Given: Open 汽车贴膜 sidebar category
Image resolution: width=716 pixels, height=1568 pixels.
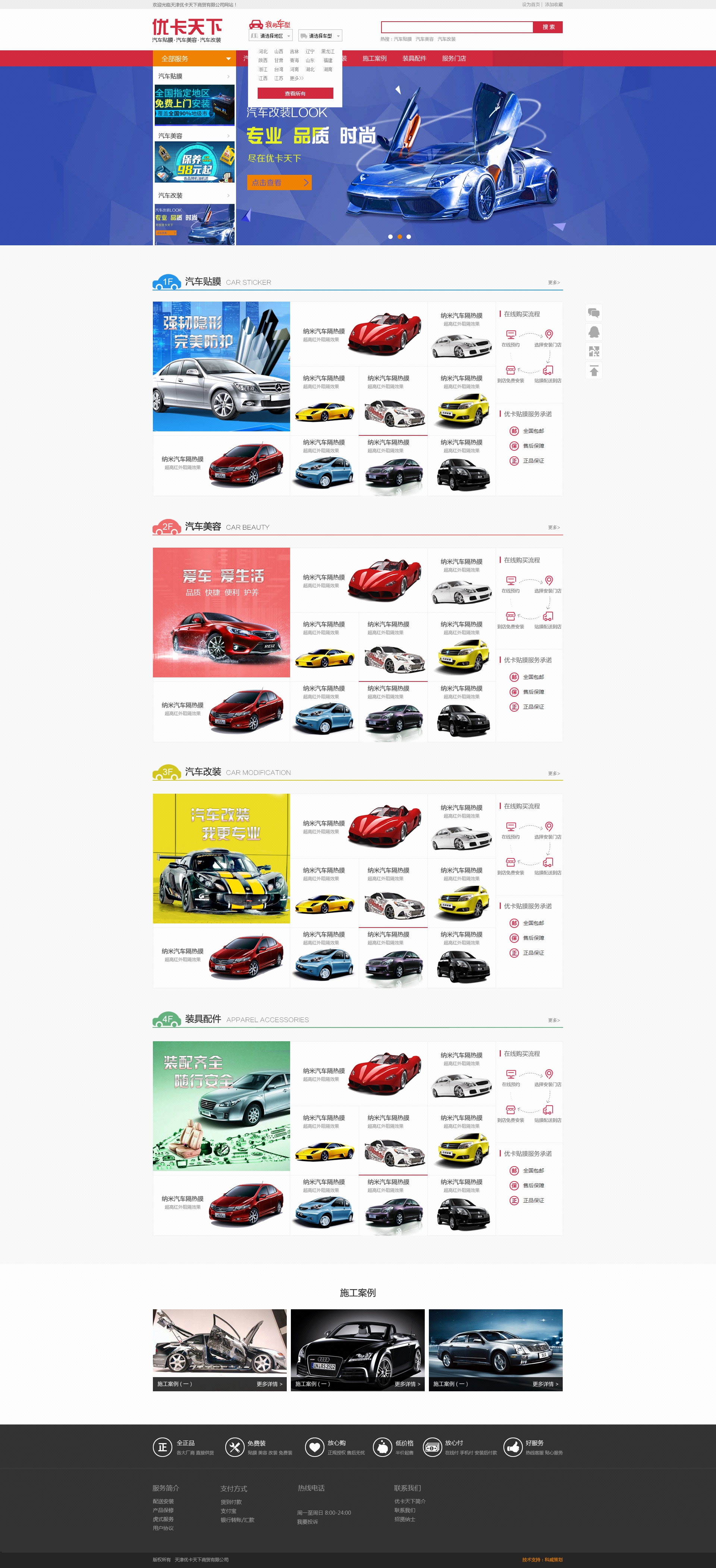Looking at the screenshot, I should coord(194,76).
